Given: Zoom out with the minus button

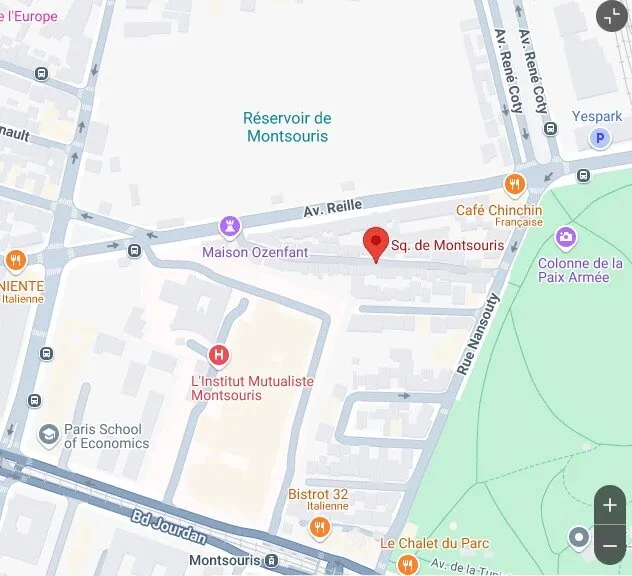Looking at the screenshot, I should [x=609, y=546].
